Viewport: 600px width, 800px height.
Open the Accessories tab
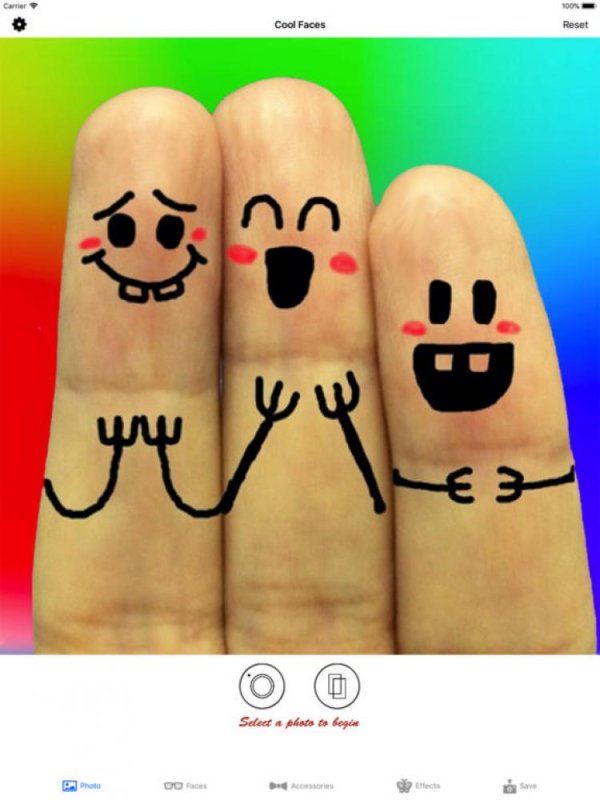point(301,786)
